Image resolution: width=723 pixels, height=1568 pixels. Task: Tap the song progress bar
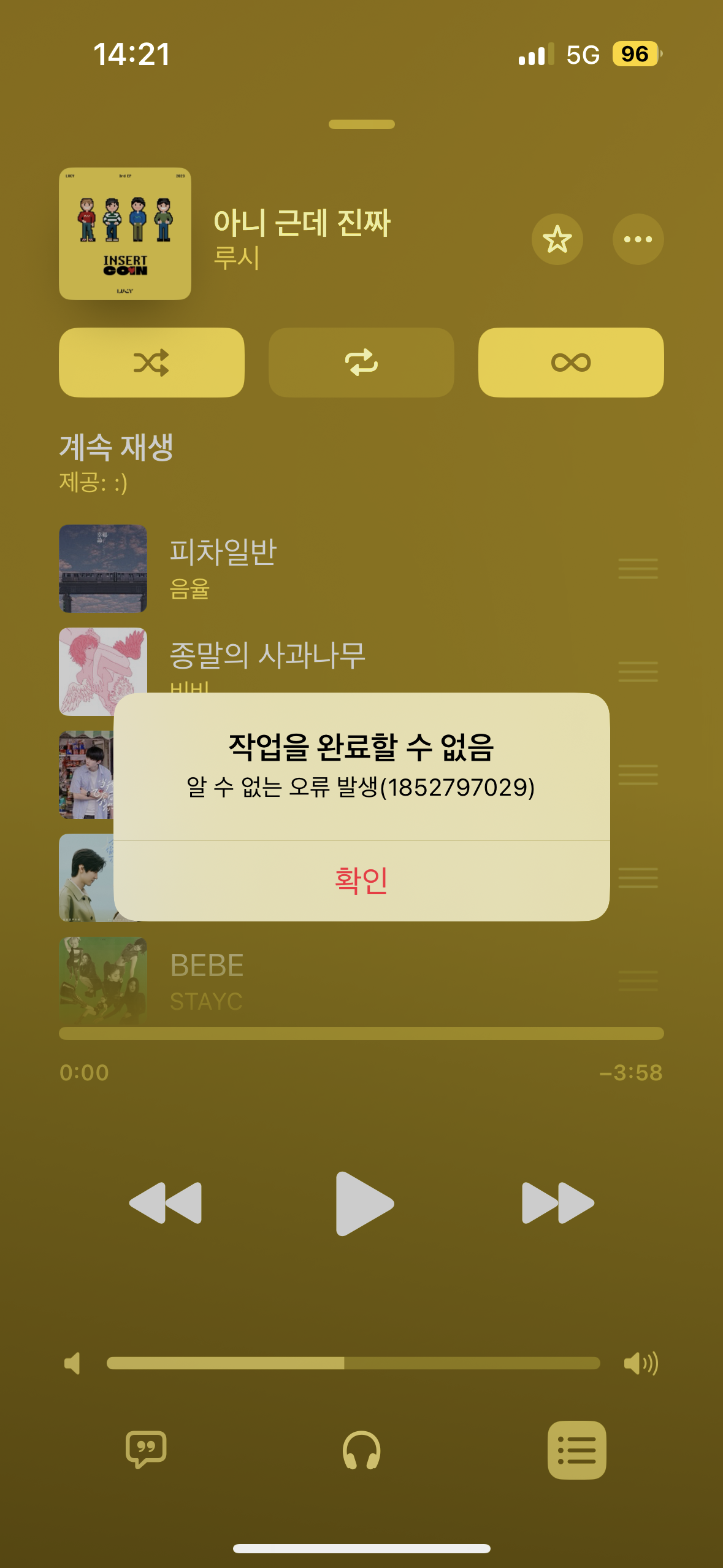(361, 1034)
